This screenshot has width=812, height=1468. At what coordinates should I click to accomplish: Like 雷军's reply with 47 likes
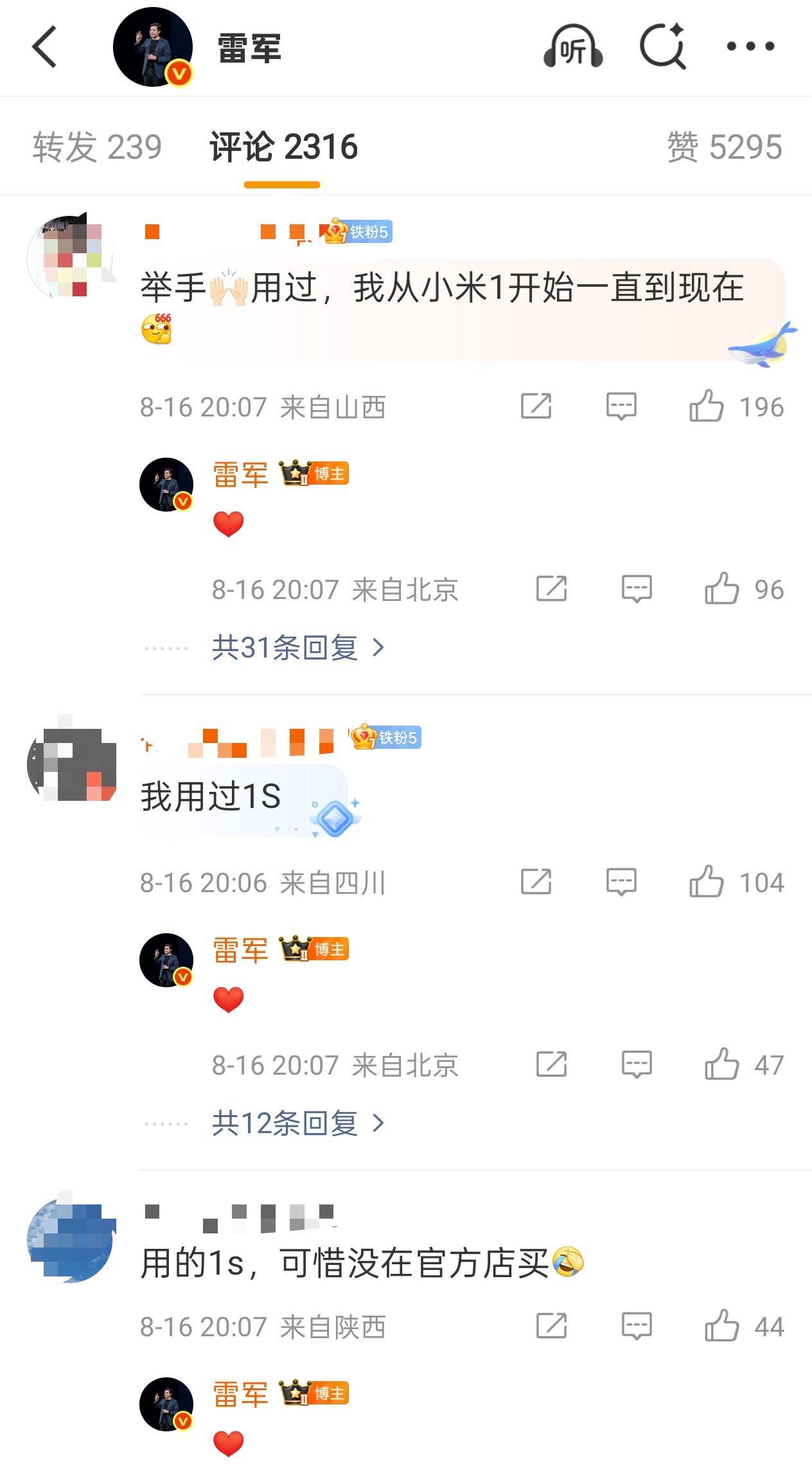[722, 1064]
